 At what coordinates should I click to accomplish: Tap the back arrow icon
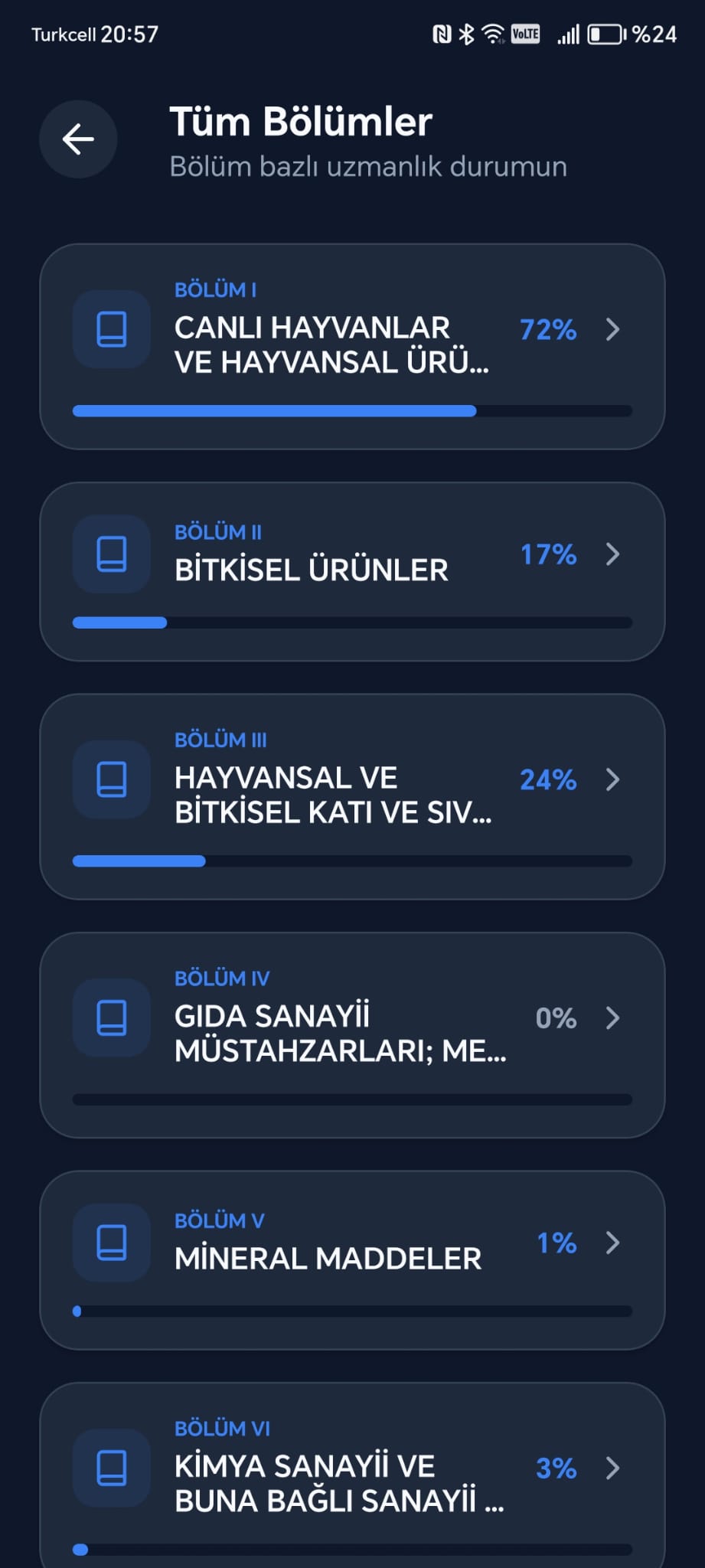(x=77, y=139)
